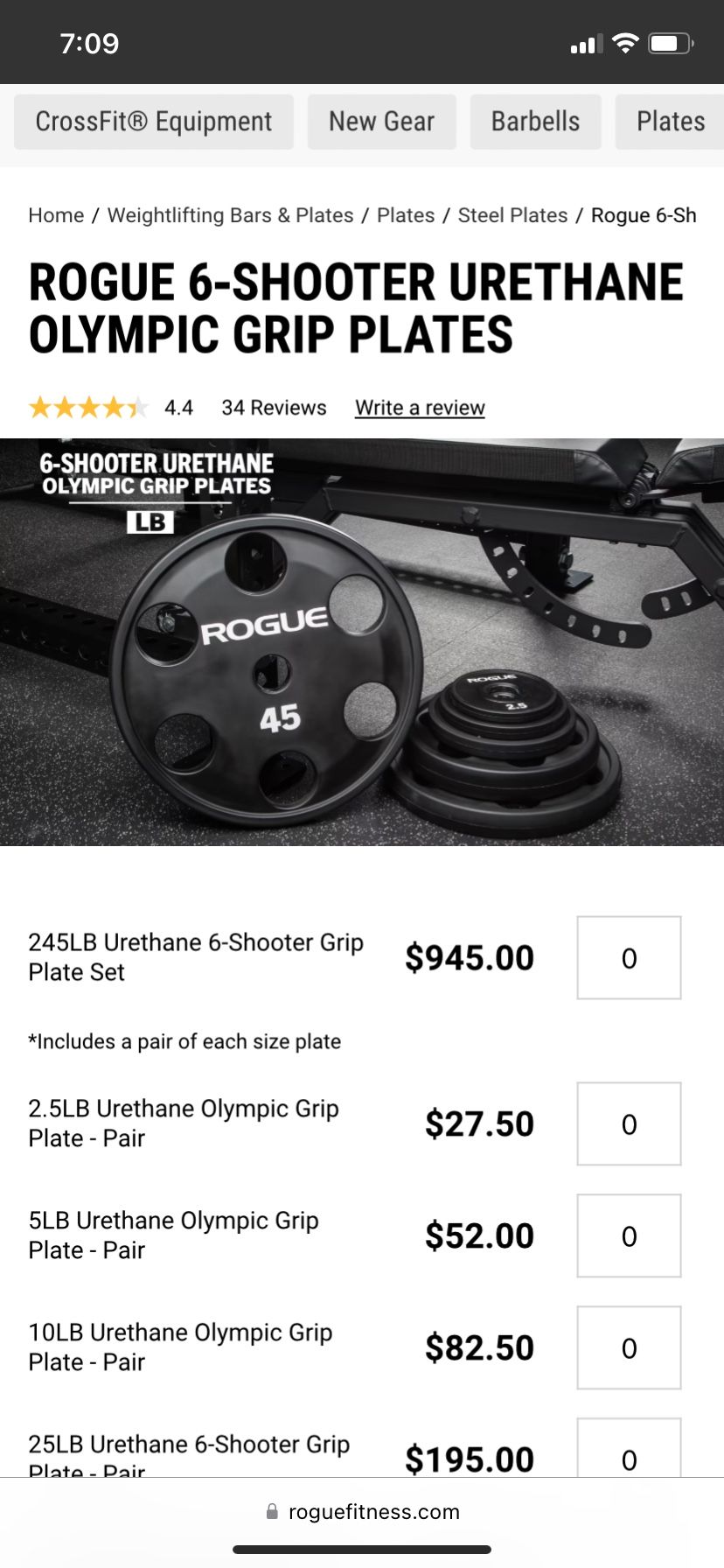The width and height of the screenshot is (724, 1568).
Task: Go to Home in breadcrumb
Action: click(56, 215)
